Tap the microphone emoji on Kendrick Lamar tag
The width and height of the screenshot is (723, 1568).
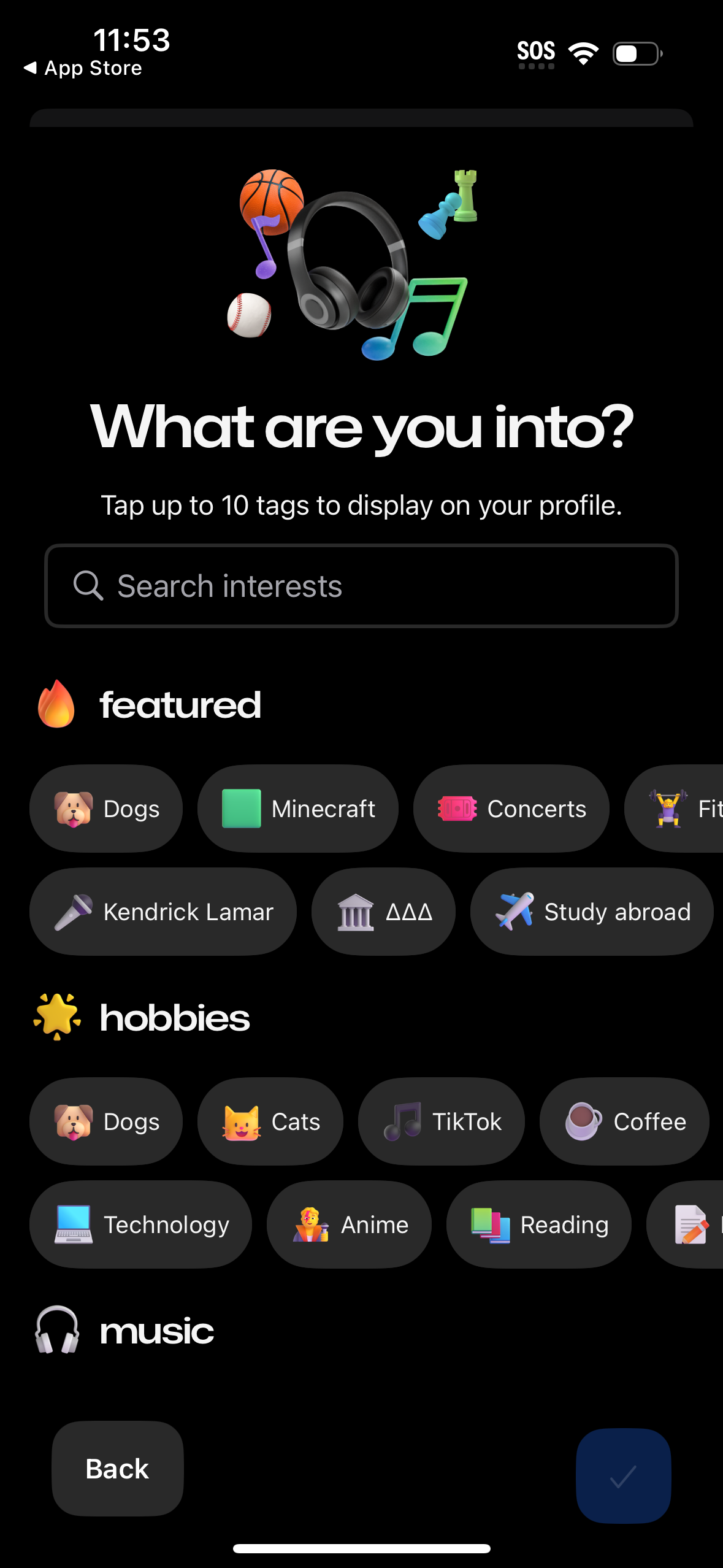pos(74,912)
